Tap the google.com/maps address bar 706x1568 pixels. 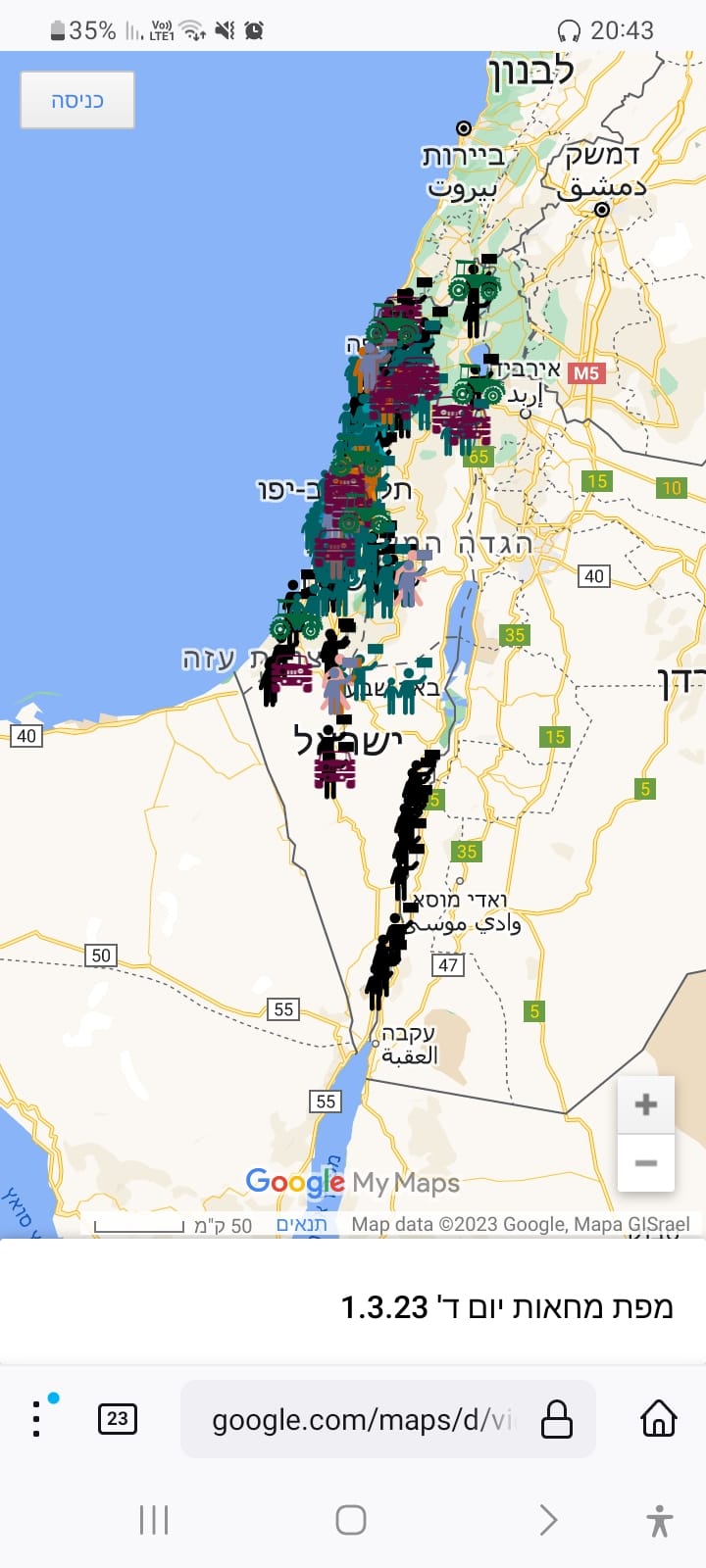(x=388, y=1419)
